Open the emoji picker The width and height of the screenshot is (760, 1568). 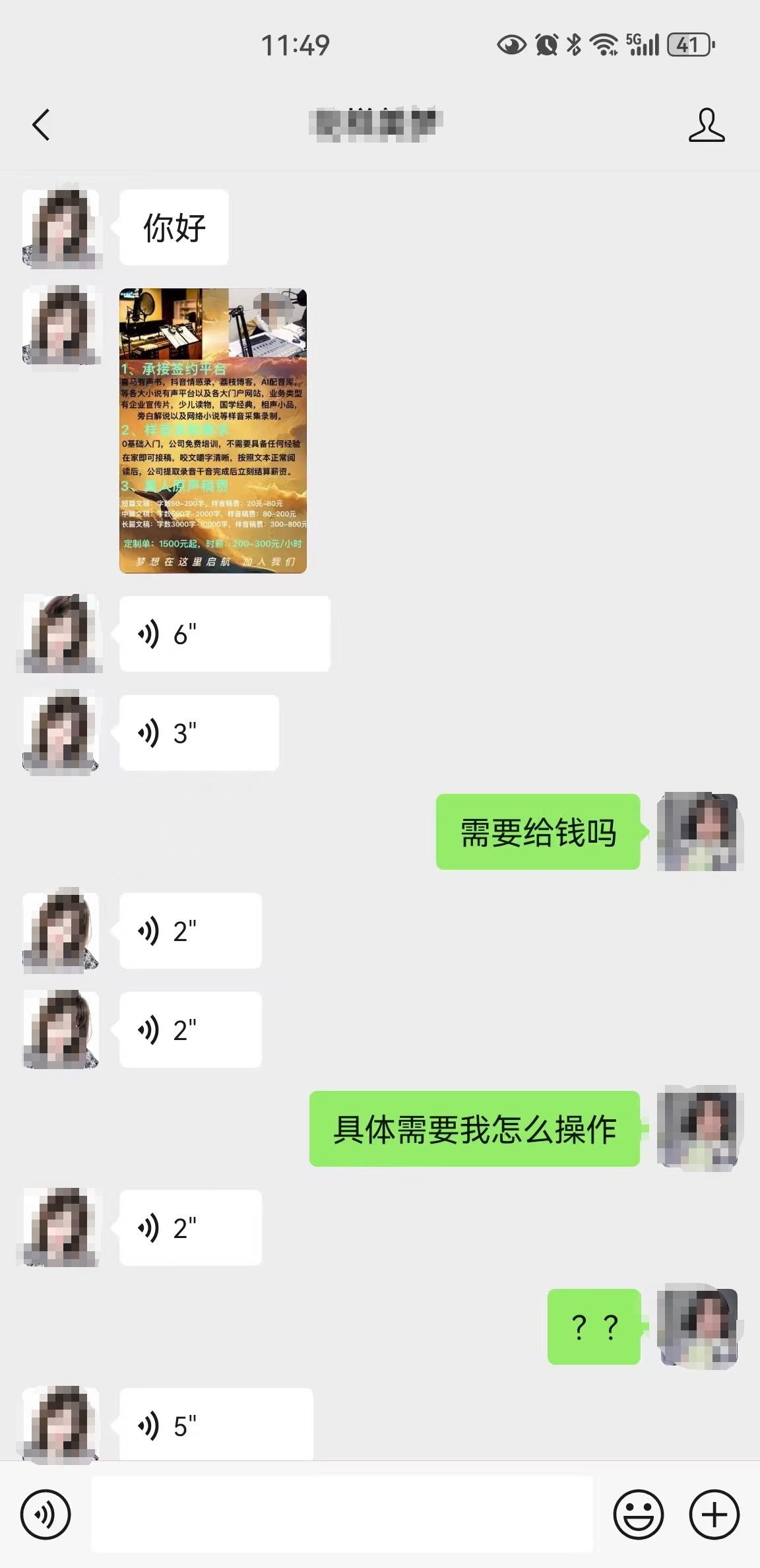[x=638, y=1514]
